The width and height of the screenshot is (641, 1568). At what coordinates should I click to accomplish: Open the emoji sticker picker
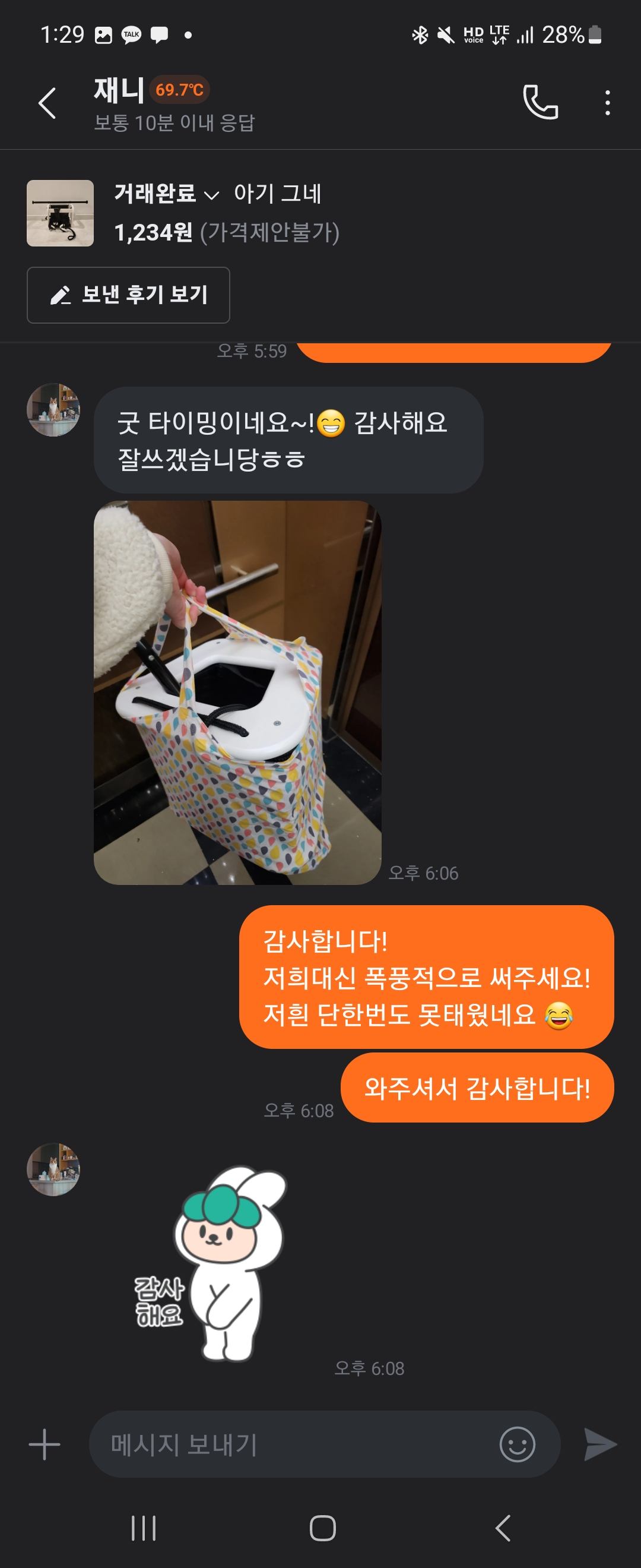pos(517,1444)
